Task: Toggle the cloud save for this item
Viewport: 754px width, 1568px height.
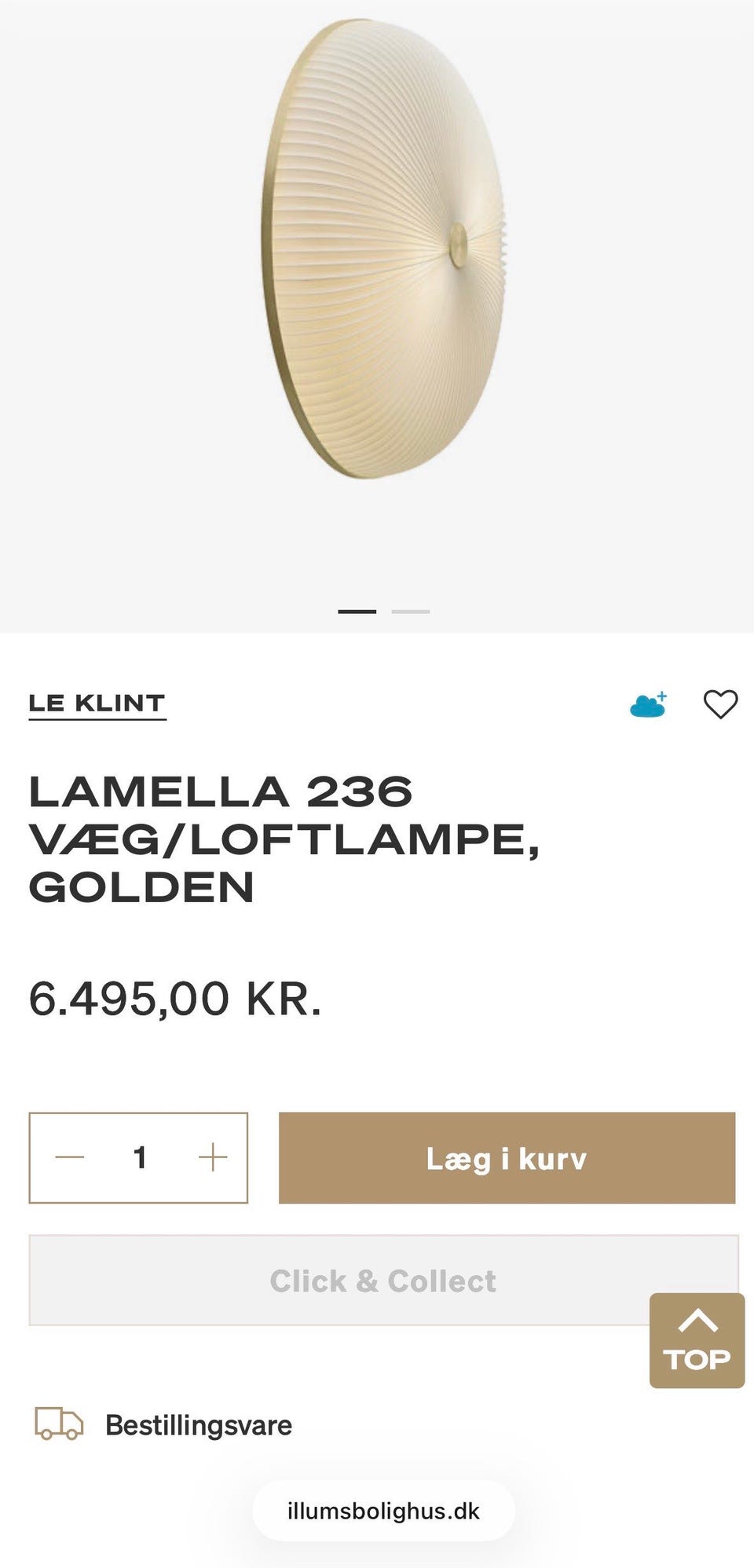Action: point(647,705)
